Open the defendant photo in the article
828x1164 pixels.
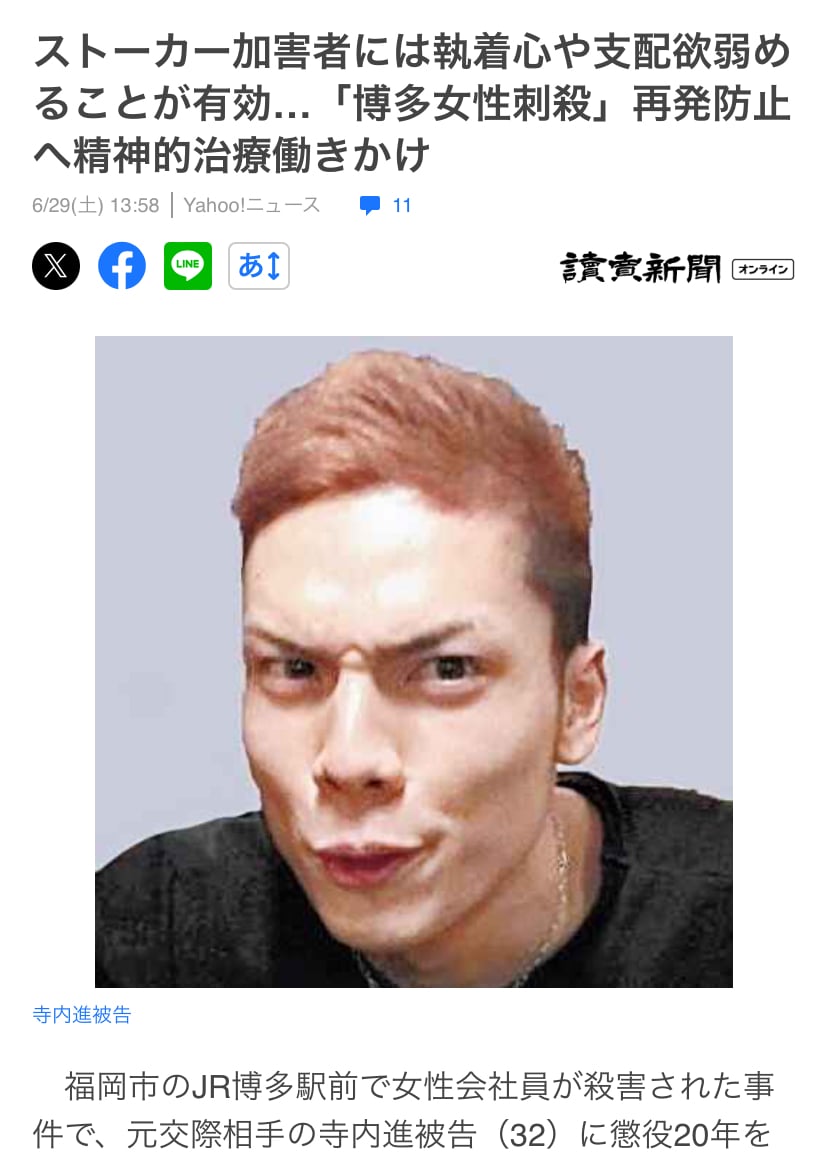point(414,661)
